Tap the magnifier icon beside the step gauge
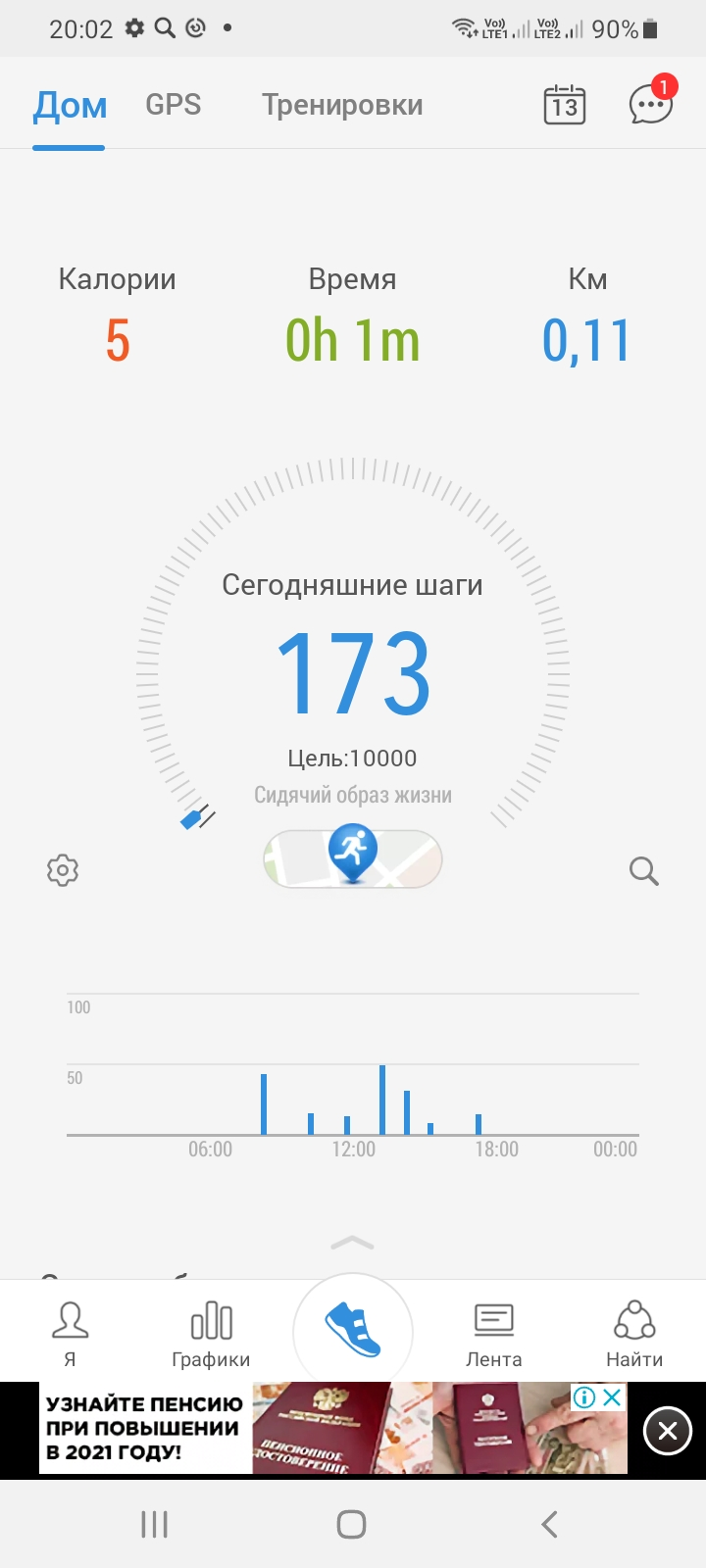 click(643, 870)
